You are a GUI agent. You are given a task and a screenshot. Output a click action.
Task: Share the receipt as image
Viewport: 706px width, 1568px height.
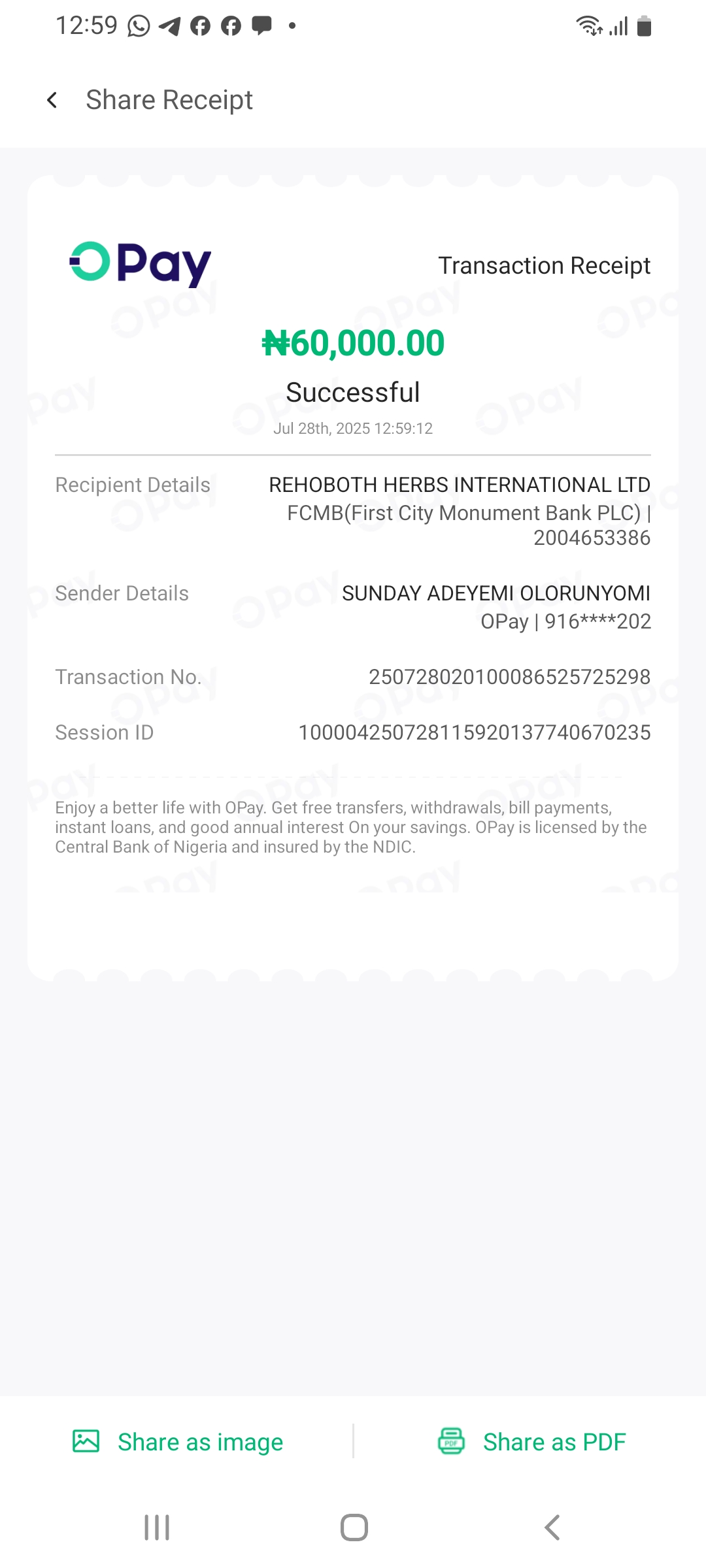[x=178, y=1441]
